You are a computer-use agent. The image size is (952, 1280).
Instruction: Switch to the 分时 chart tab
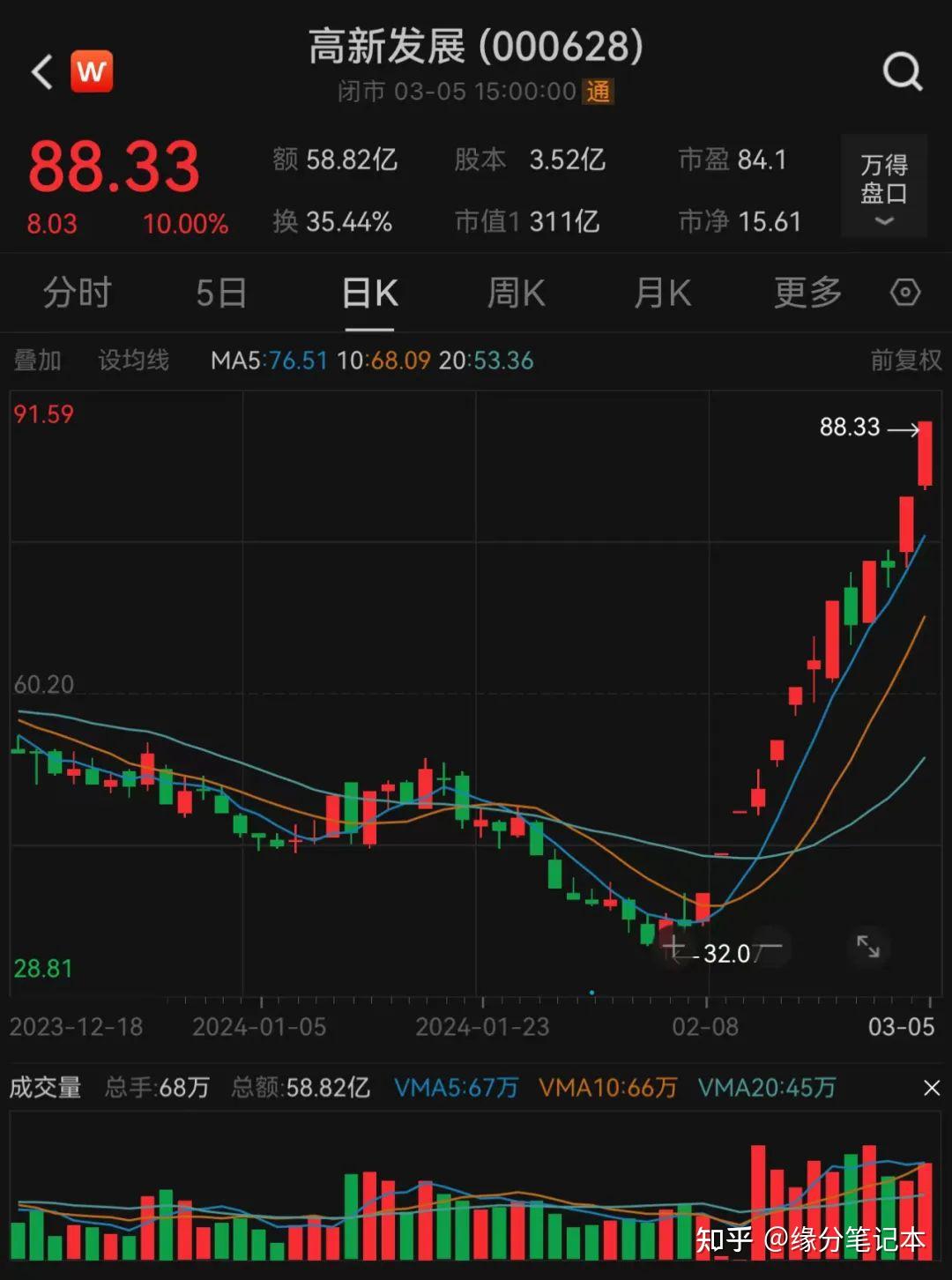point(78,293)
